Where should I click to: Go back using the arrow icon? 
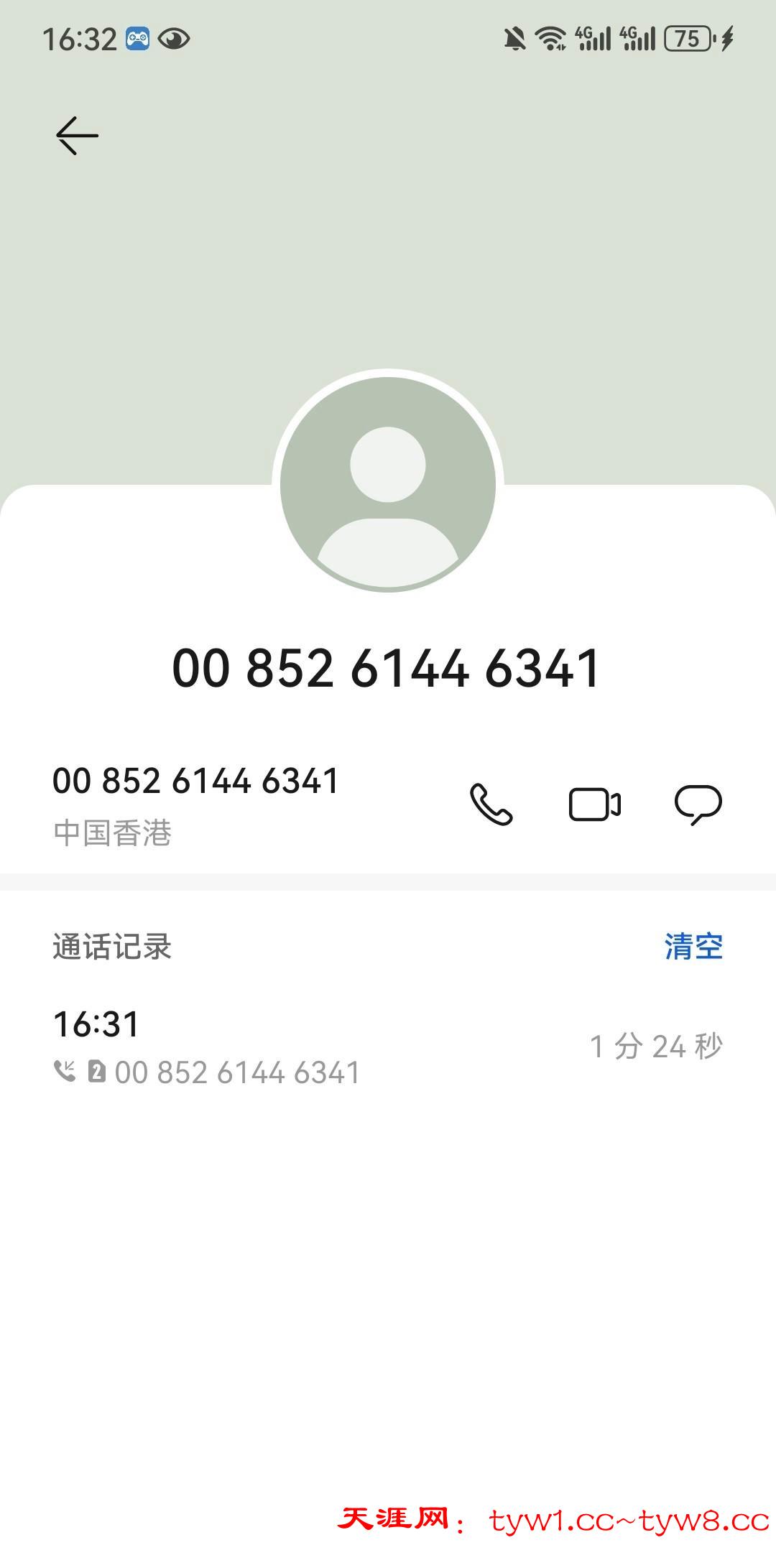click(77, 135)
